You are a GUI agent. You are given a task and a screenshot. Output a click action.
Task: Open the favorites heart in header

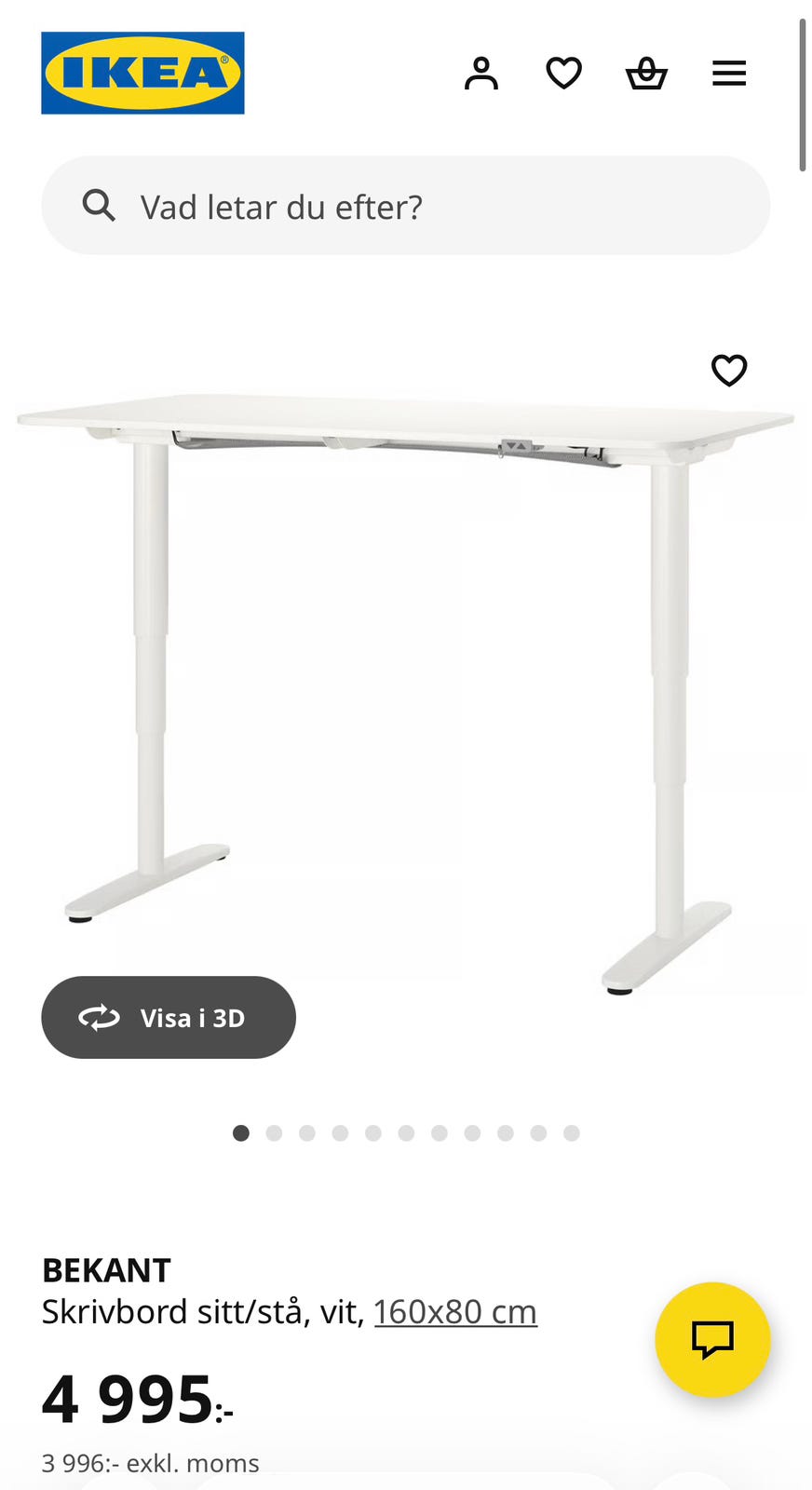[563, 74]
